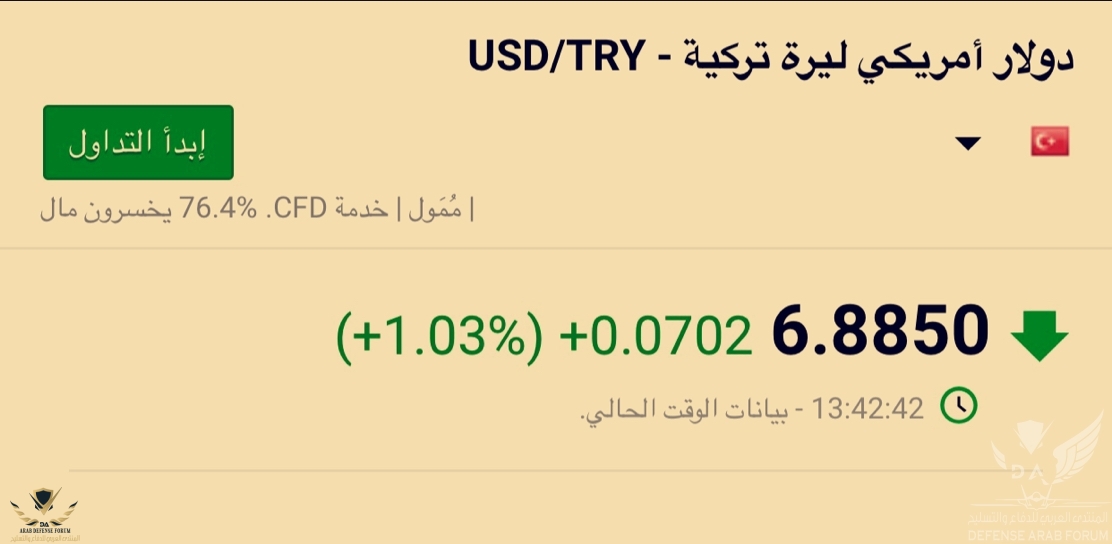Expand the dropdown arrow beside the Turkish flag
Image resolution: width=1112 pixels, height=544 pixels.
click(967, 144)
